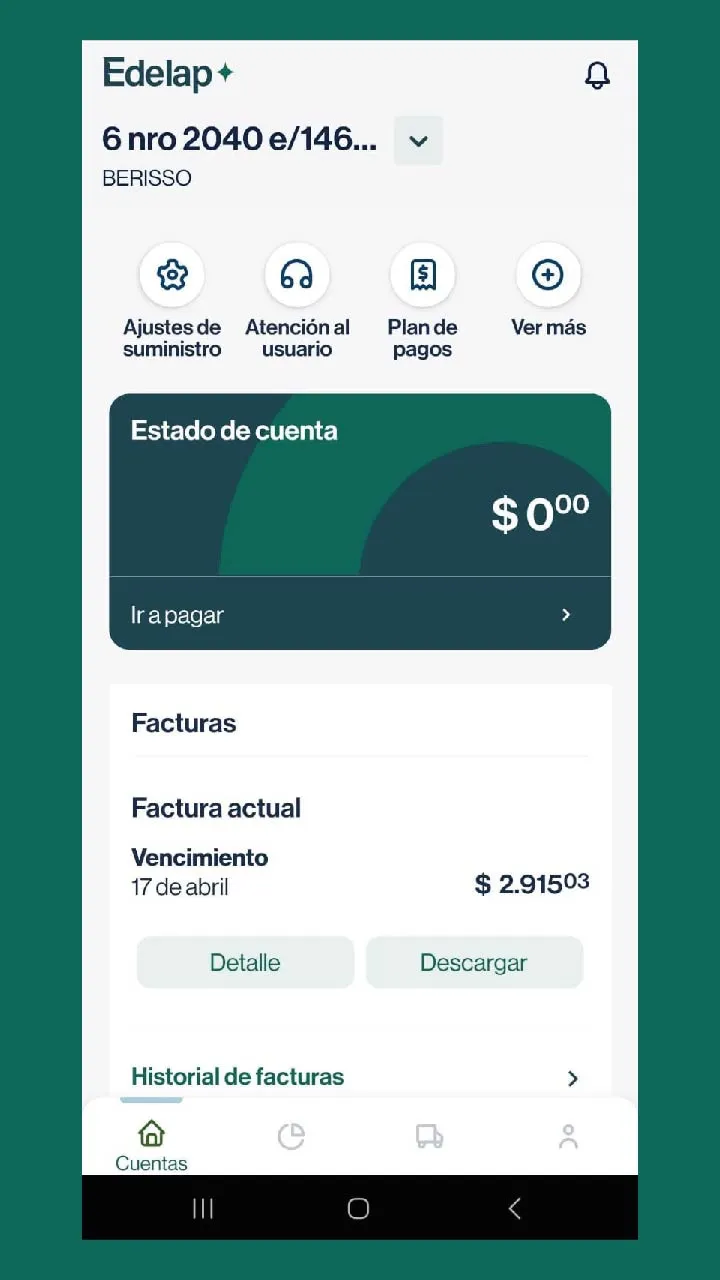Open Atención al usuario
This screenshot has height=1280, width=720.
click(297, 275)
